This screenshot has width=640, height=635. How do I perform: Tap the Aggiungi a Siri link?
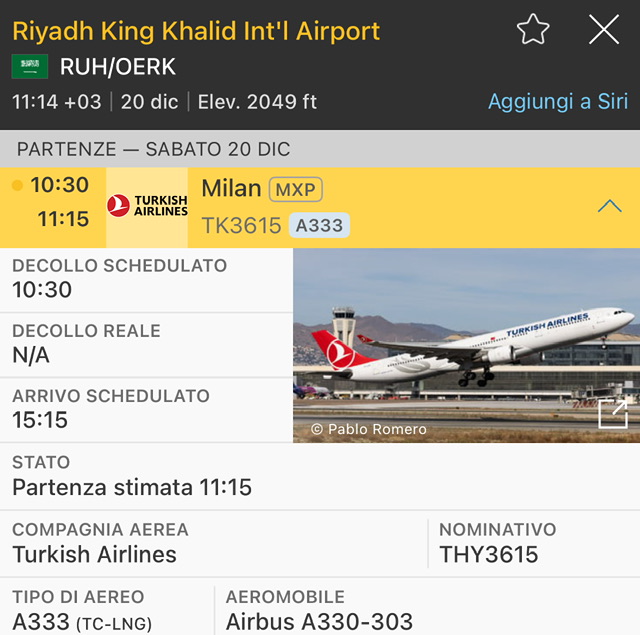pyautogui.click(x=557, y=102)
